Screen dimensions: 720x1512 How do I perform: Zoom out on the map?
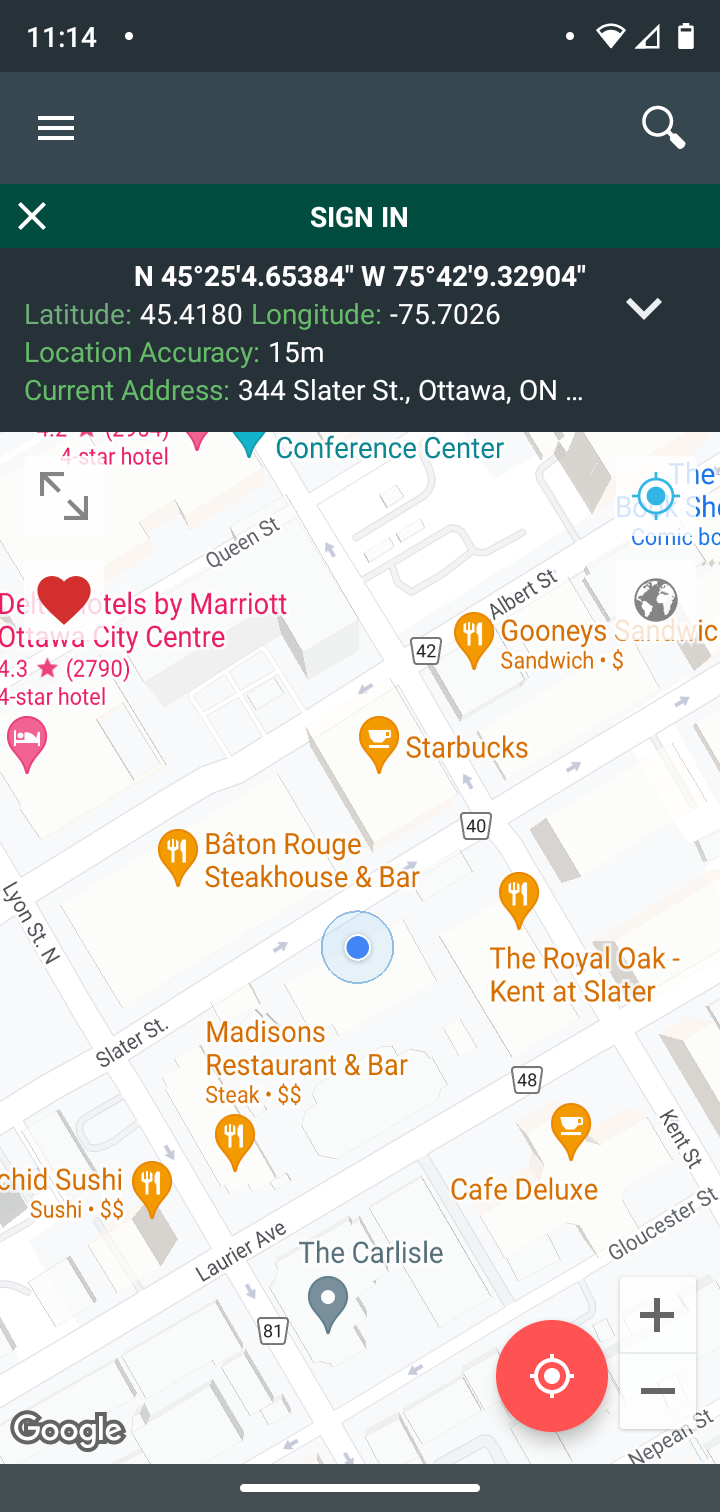[x=657, y=1391]
